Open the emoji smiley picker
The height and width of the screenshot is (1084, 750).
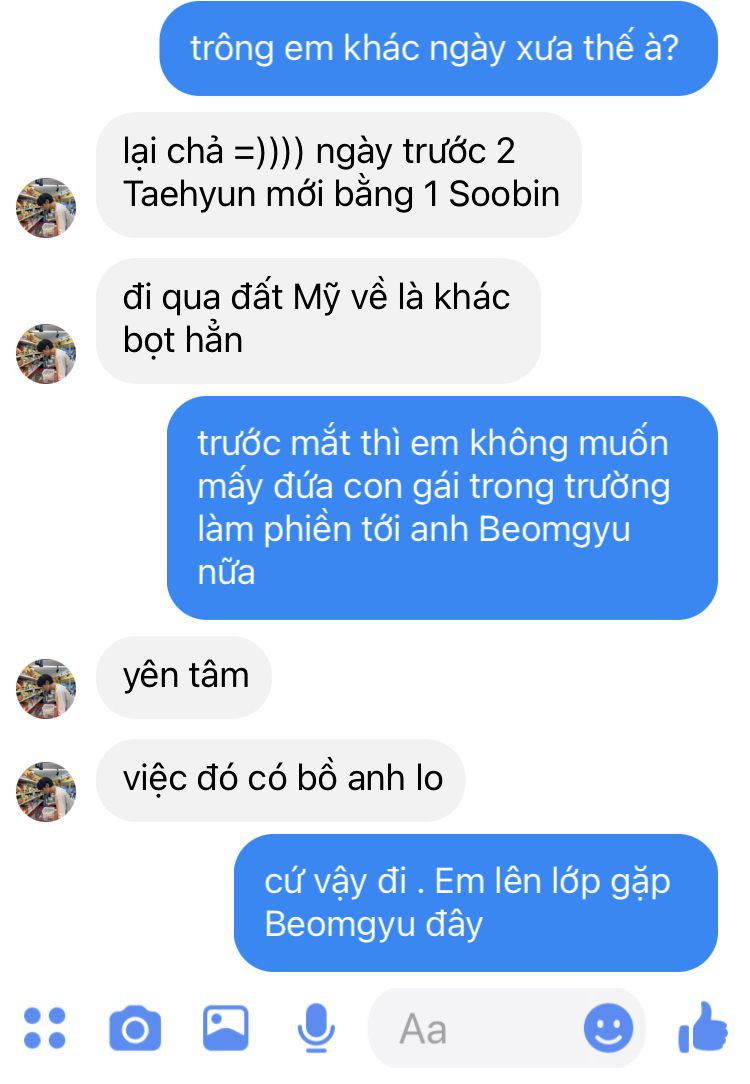pos(608,1027)
